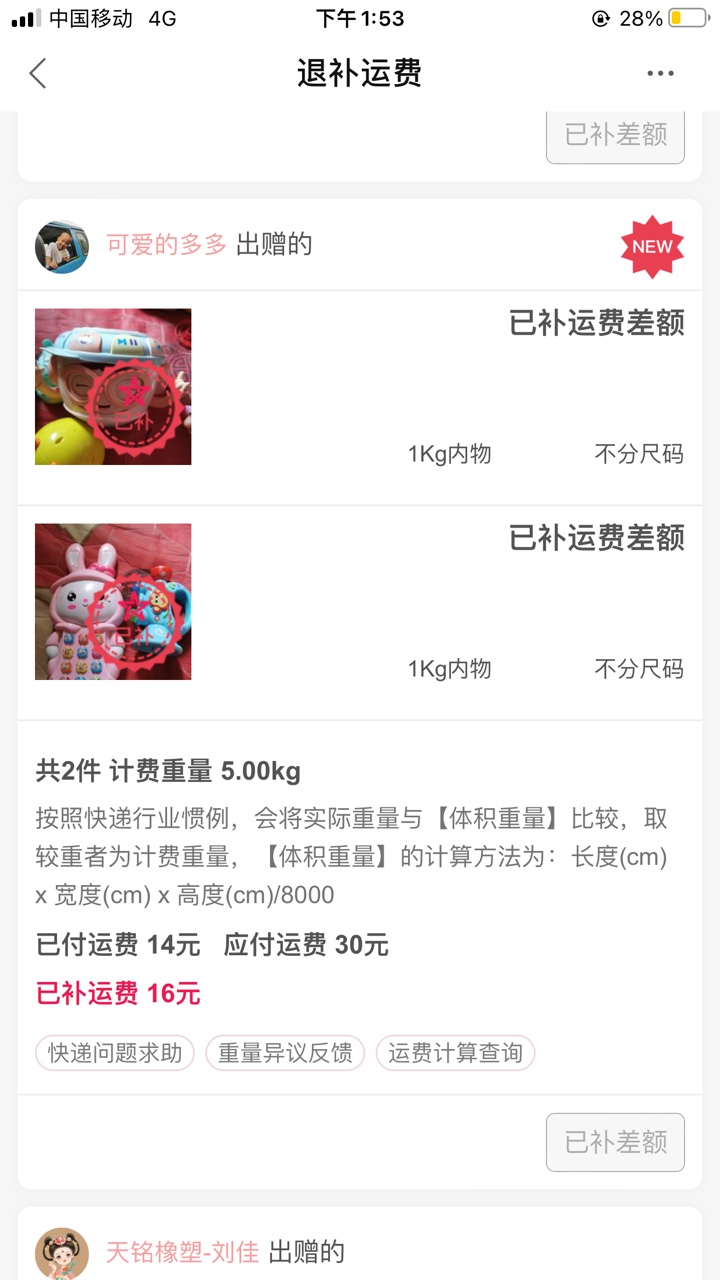This screenshot has width=720, height=1280.
Task: Open 可爱的多多 giver profile
Action: click(x=166, y=245)
